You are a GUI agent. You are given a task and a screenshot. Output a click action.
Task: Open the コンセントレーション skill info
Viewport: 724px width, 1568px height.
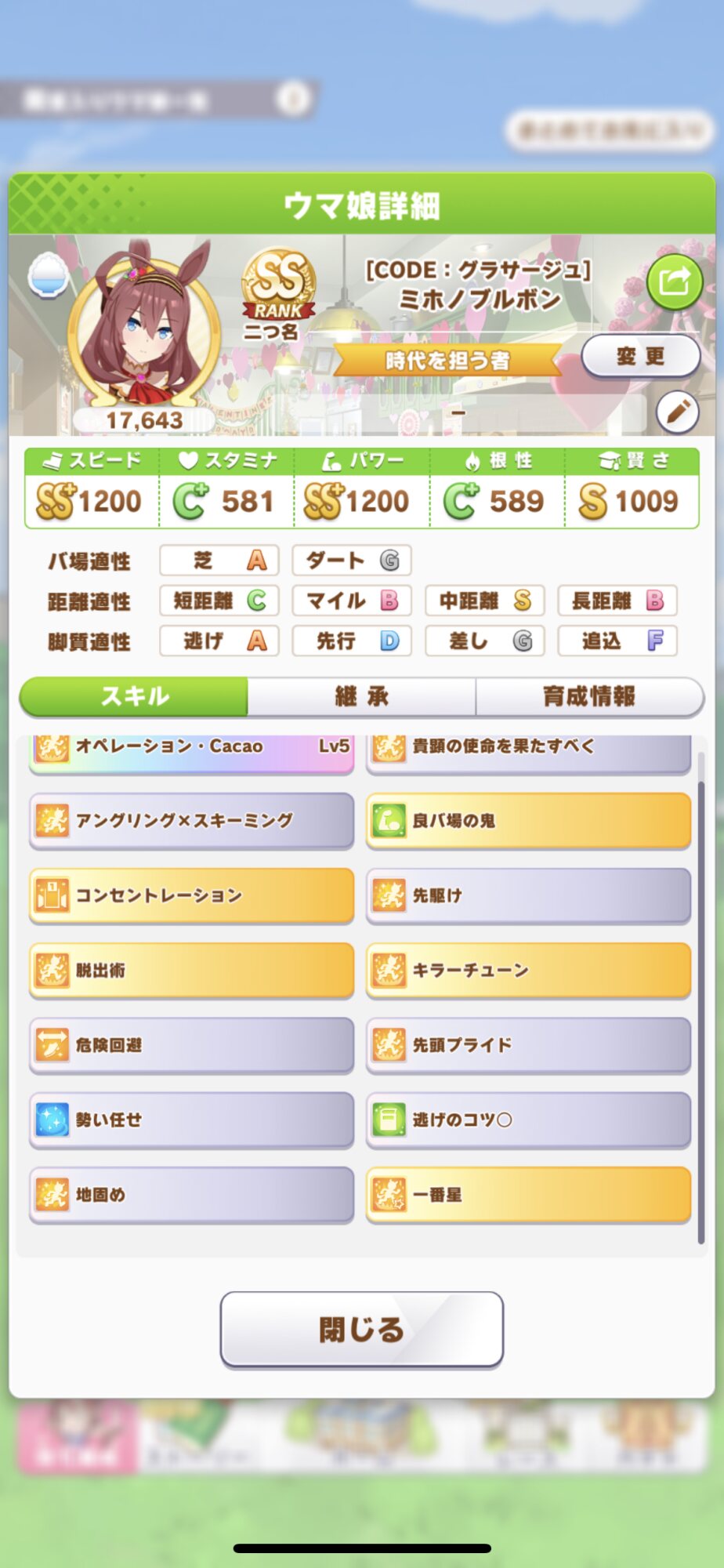pyautogui.click(x=191, y=895)
